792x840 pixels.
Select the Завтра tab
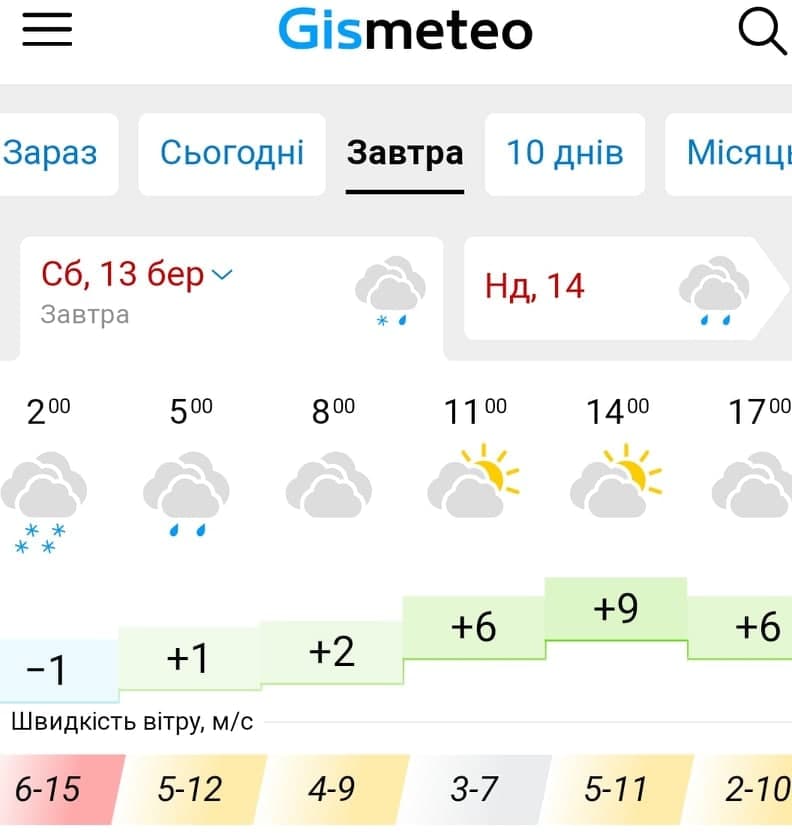[405, 154]
